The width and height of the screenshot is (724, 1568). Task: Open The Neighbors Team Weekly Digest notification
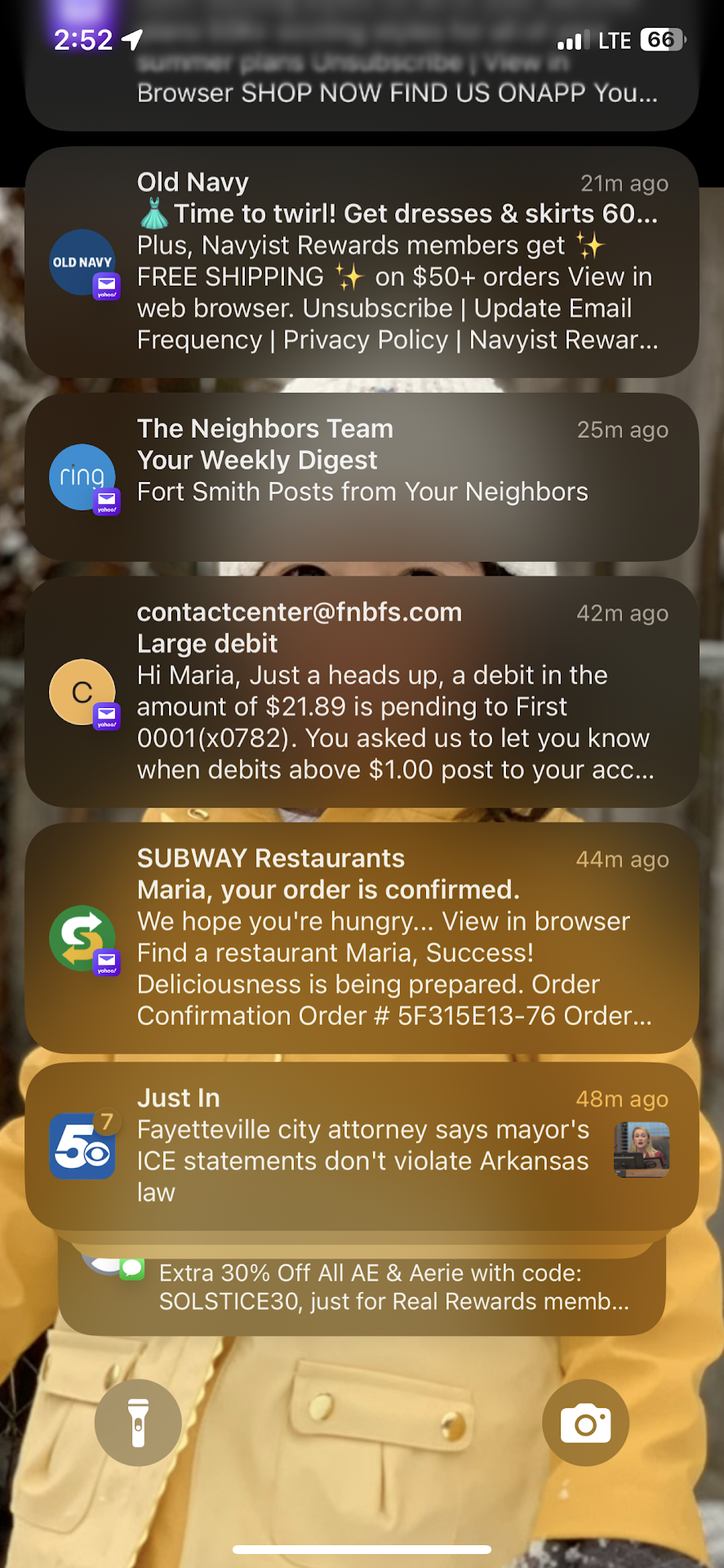(x=362, y=476)
